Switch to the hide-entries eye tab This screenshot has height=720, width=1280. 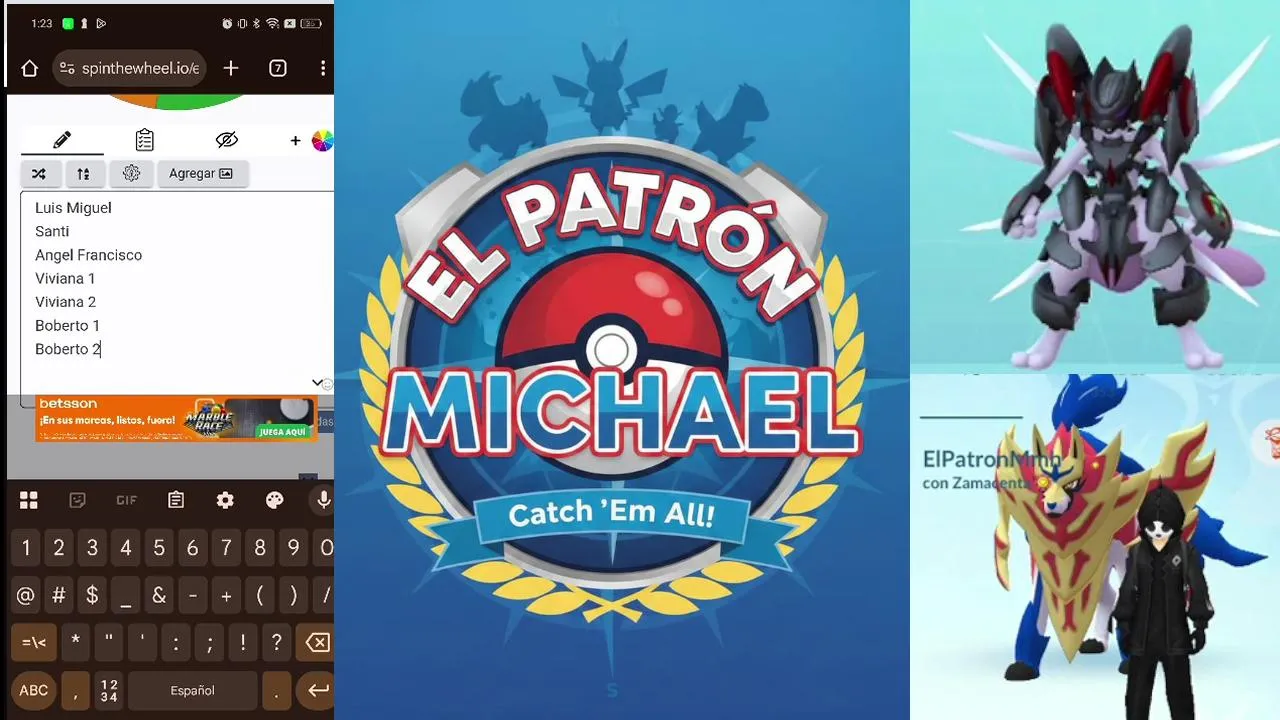(x=227, y=140)
